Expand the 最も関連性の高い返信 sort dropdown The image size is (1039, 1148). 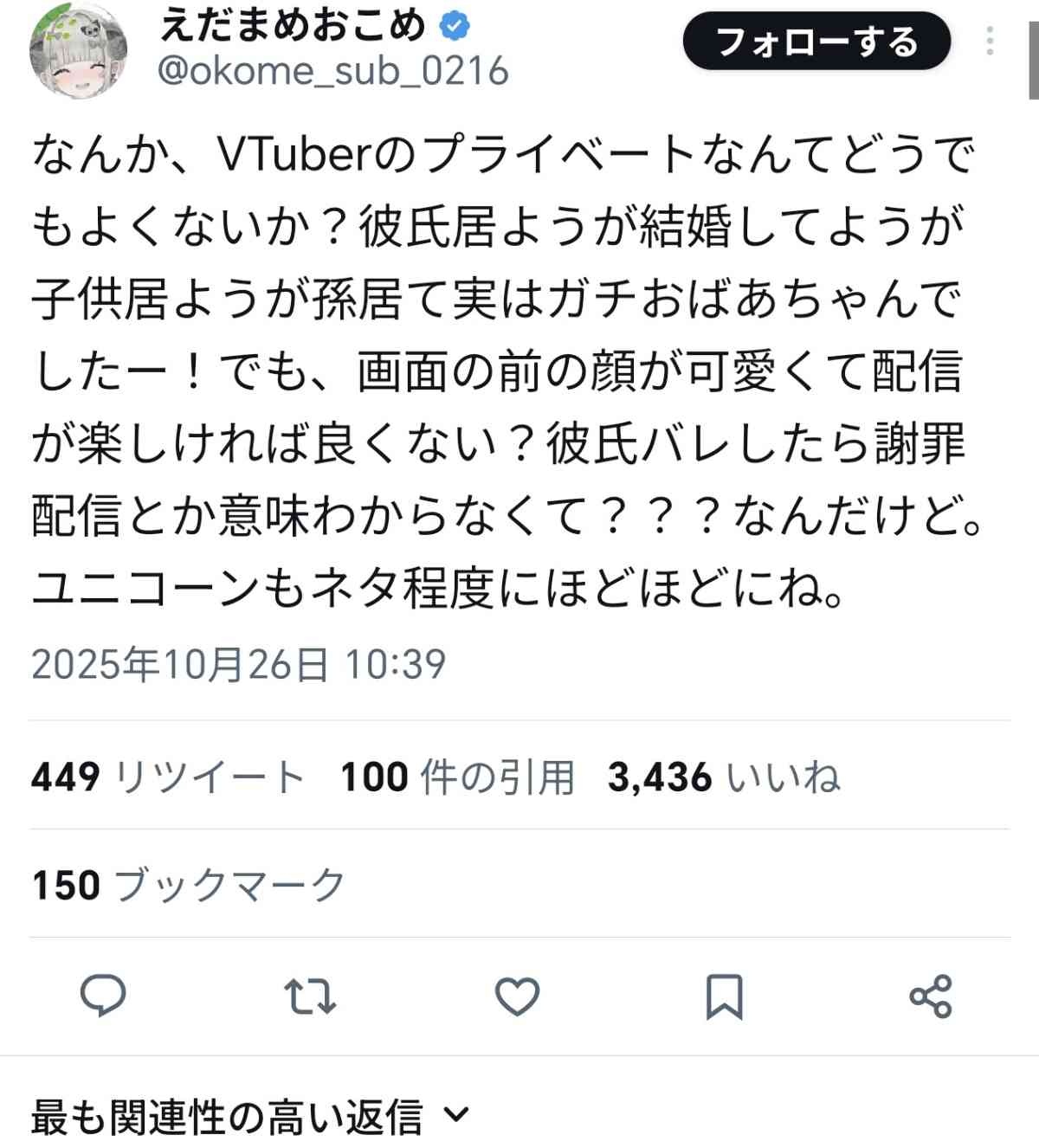[251, 1116]
